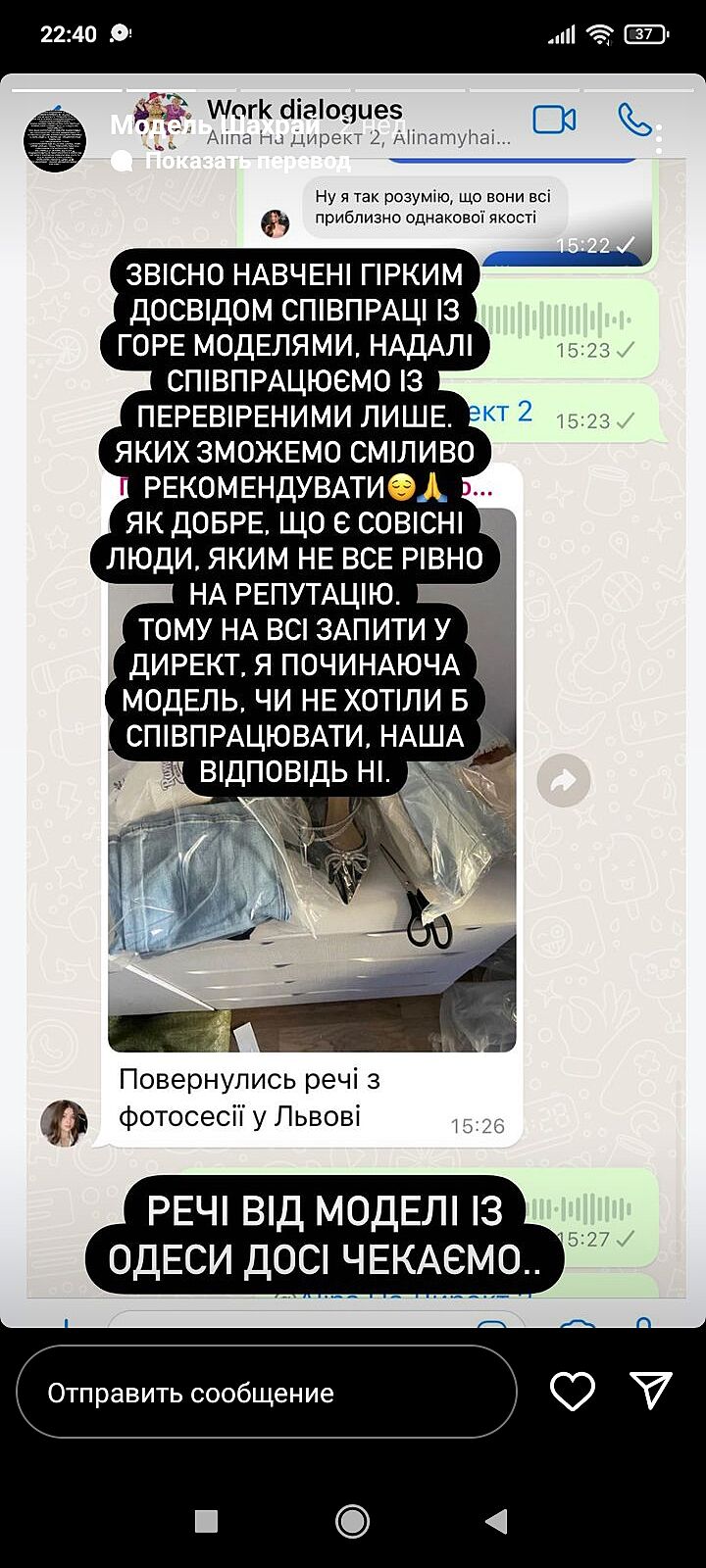Go back with the system back button

point(496,1520)
